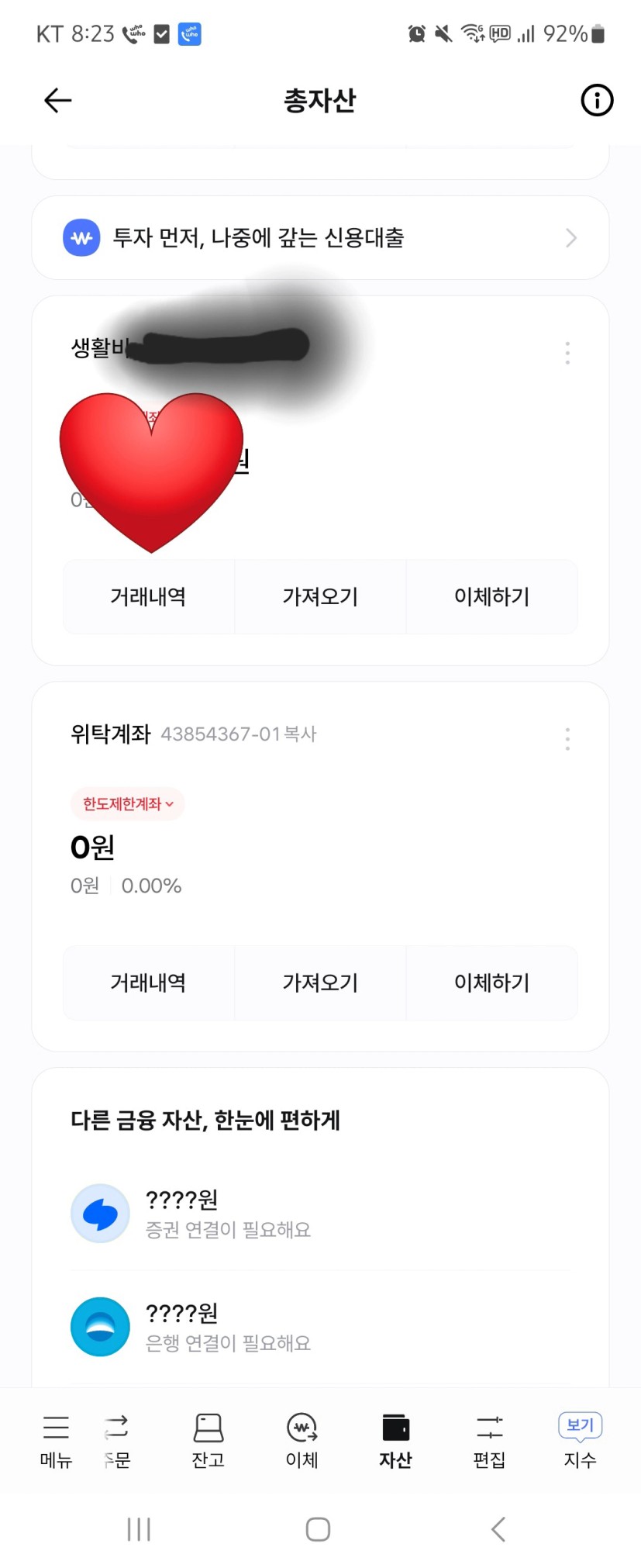View 거래내역 for 생활비 account

(149, 597)
